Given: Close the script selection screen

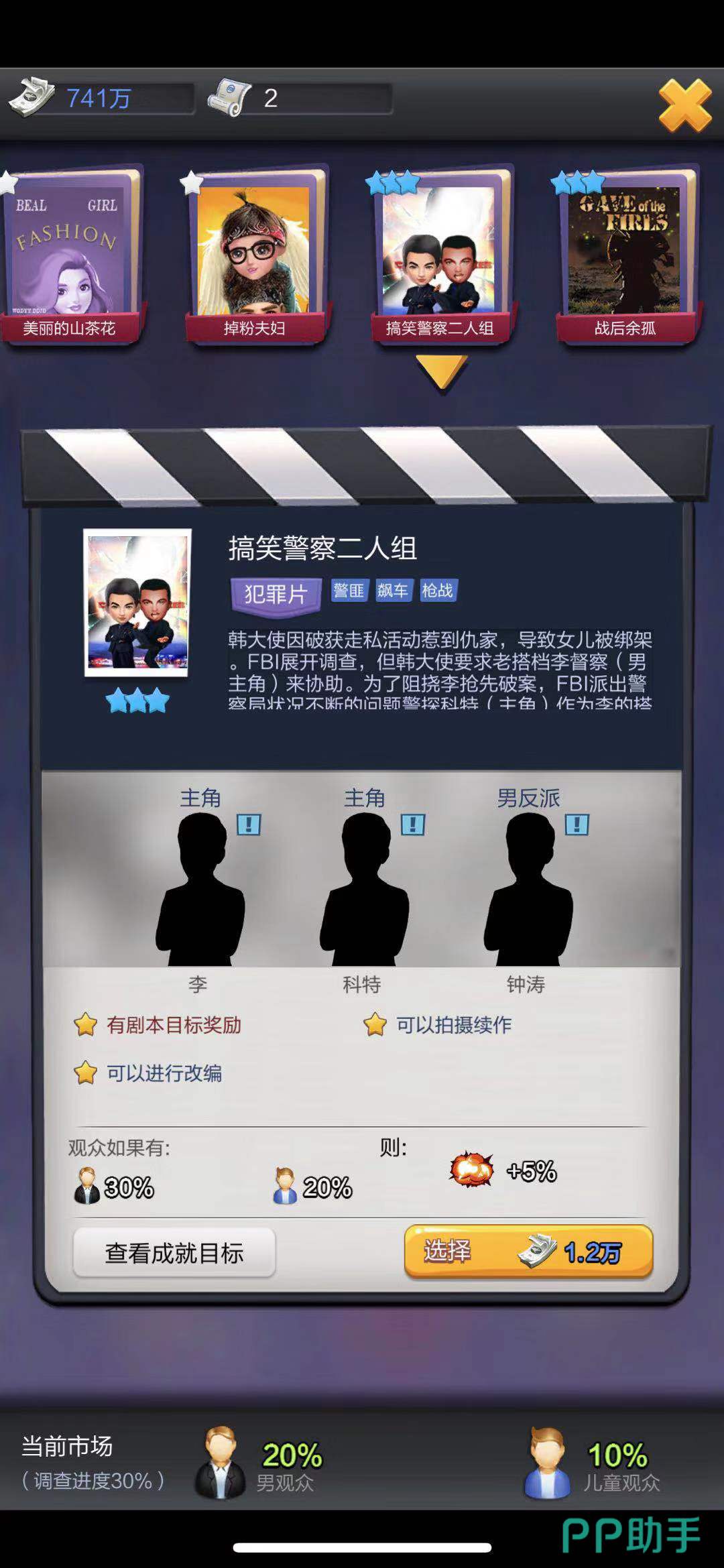Looking at the screenshot, I should pyautogui.click(x=684, y=105).
